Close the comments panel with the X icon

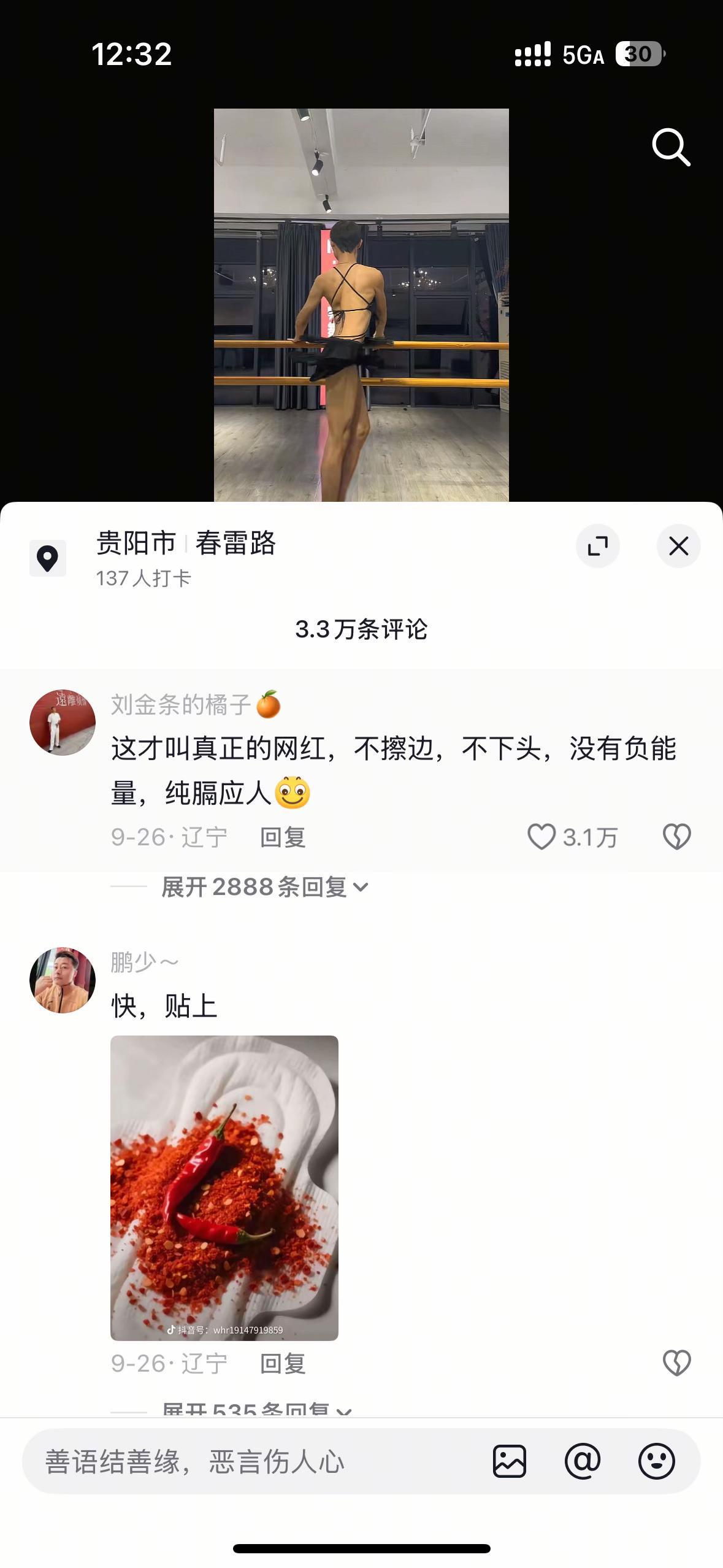[678, 545]
